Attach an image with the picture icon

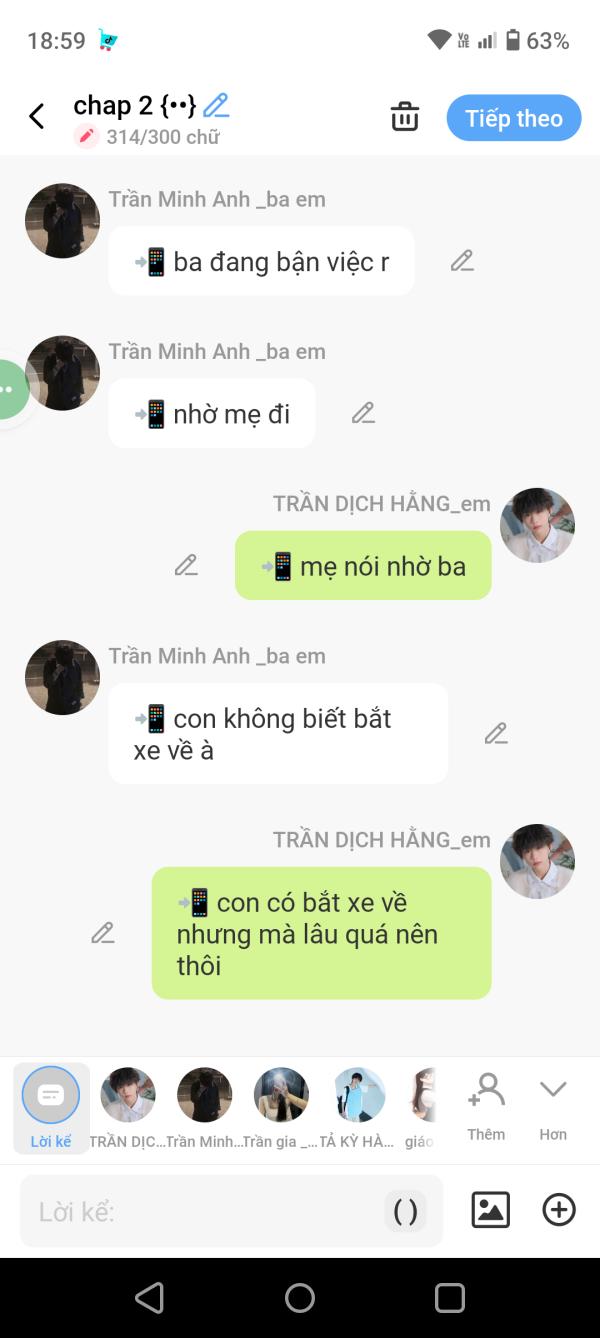pos(491,1210)
